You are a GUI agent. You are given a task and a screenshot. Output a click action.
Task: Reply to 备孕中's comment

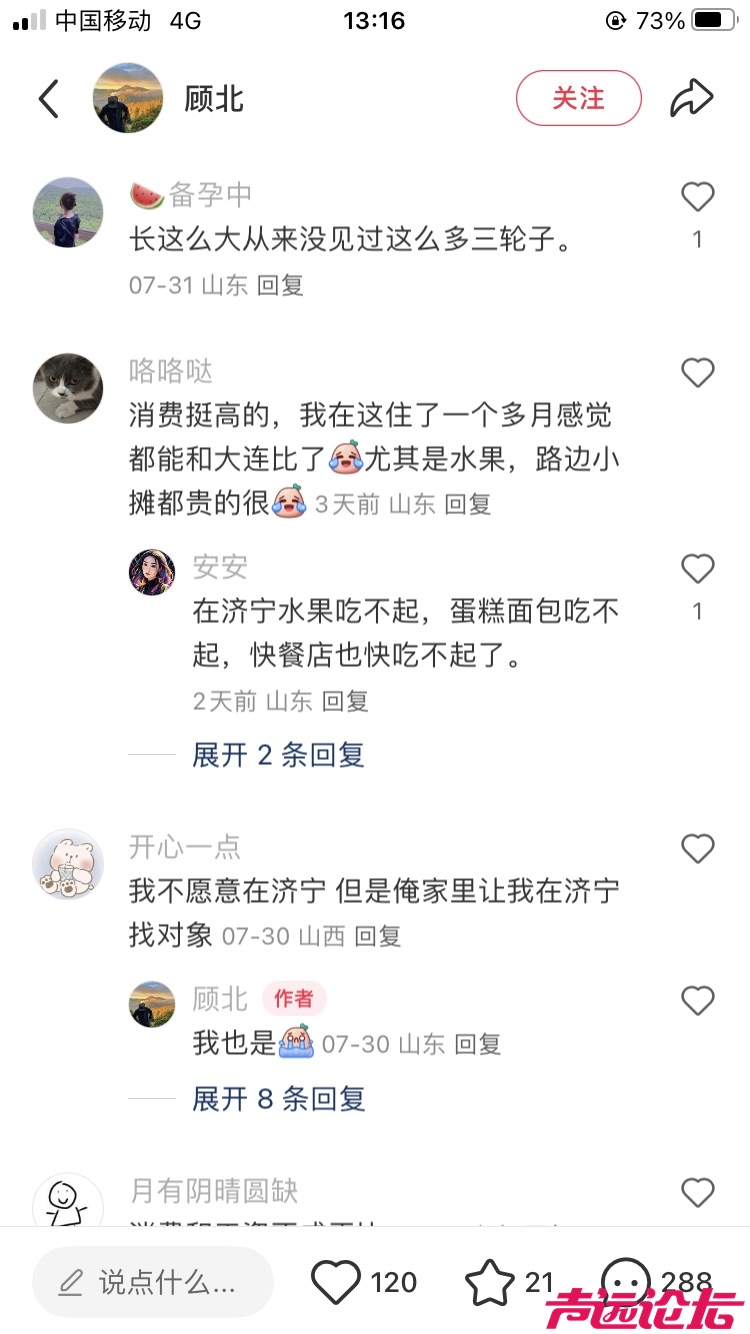tap(280, 285)
